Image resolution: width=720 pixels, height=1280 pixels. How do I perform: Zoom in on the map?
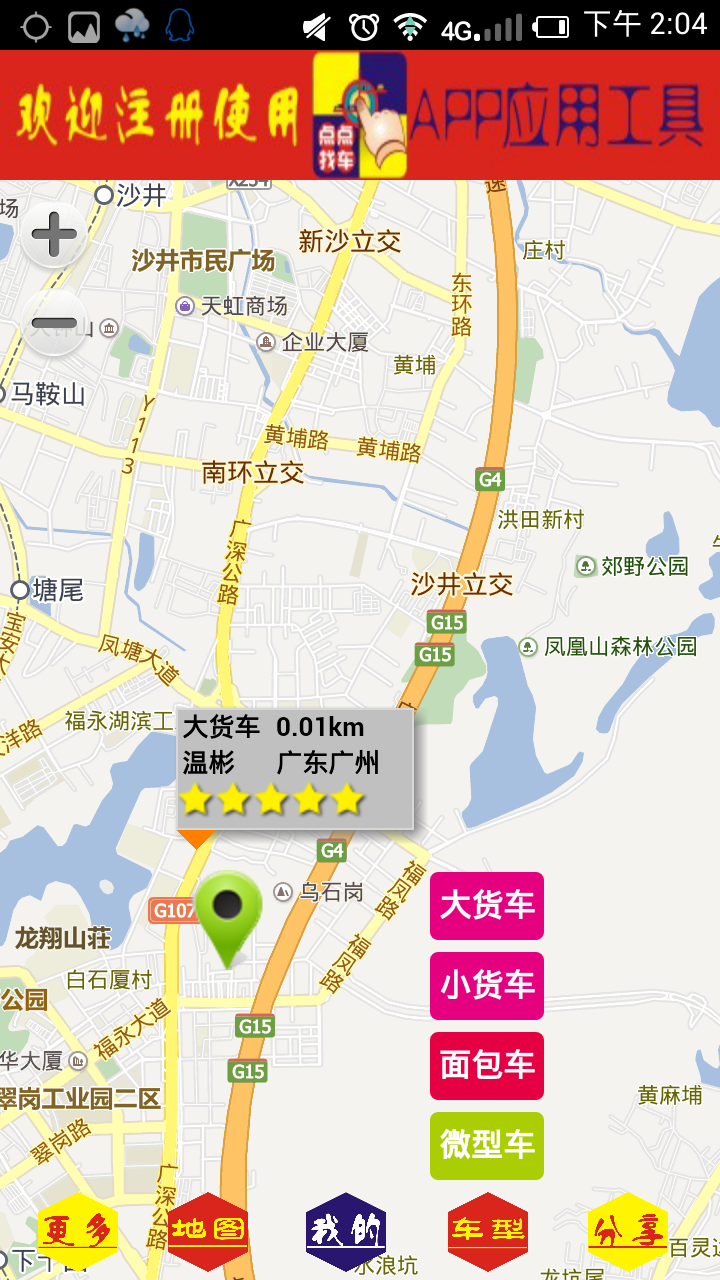(x=54, y=236)
